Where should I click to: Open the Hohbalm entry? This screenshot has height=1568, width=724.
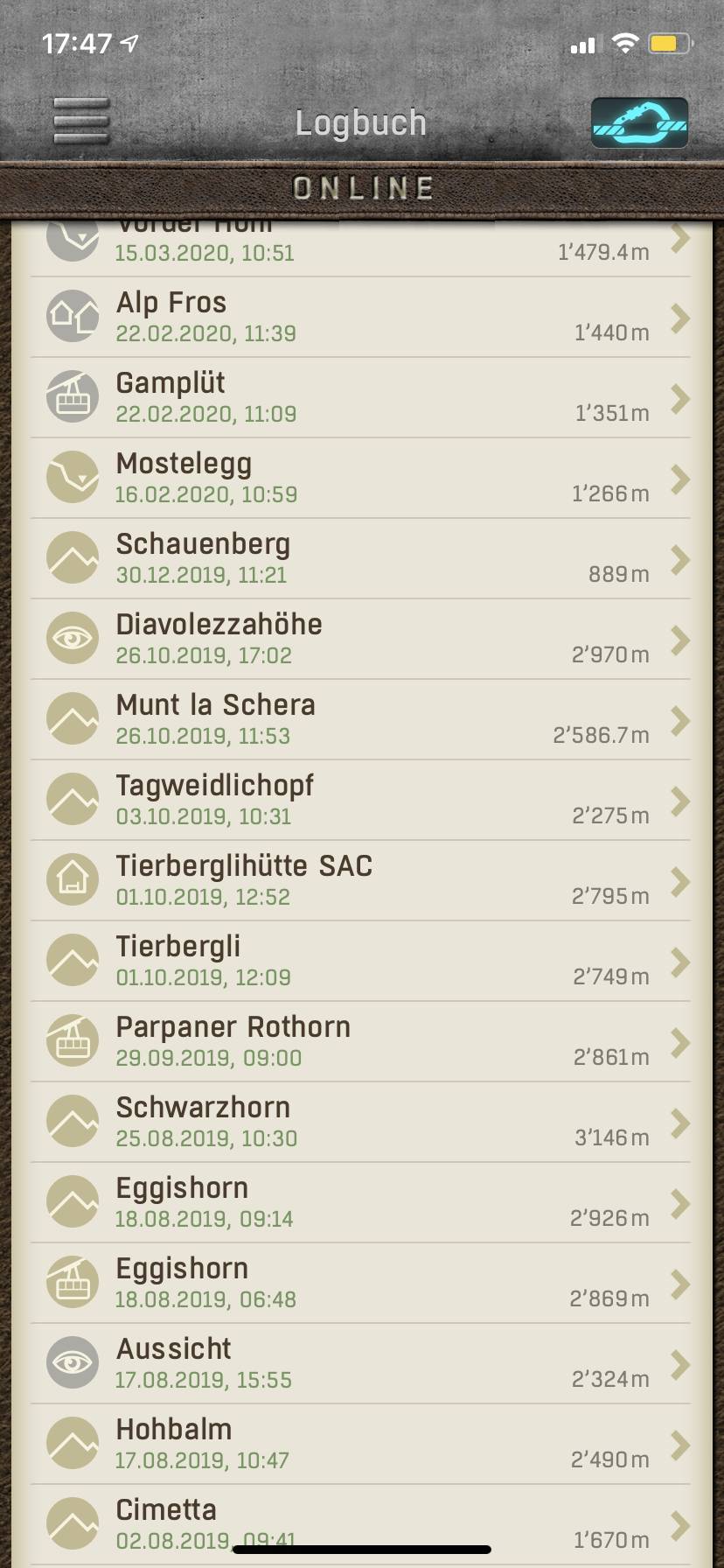[361, 1445]
